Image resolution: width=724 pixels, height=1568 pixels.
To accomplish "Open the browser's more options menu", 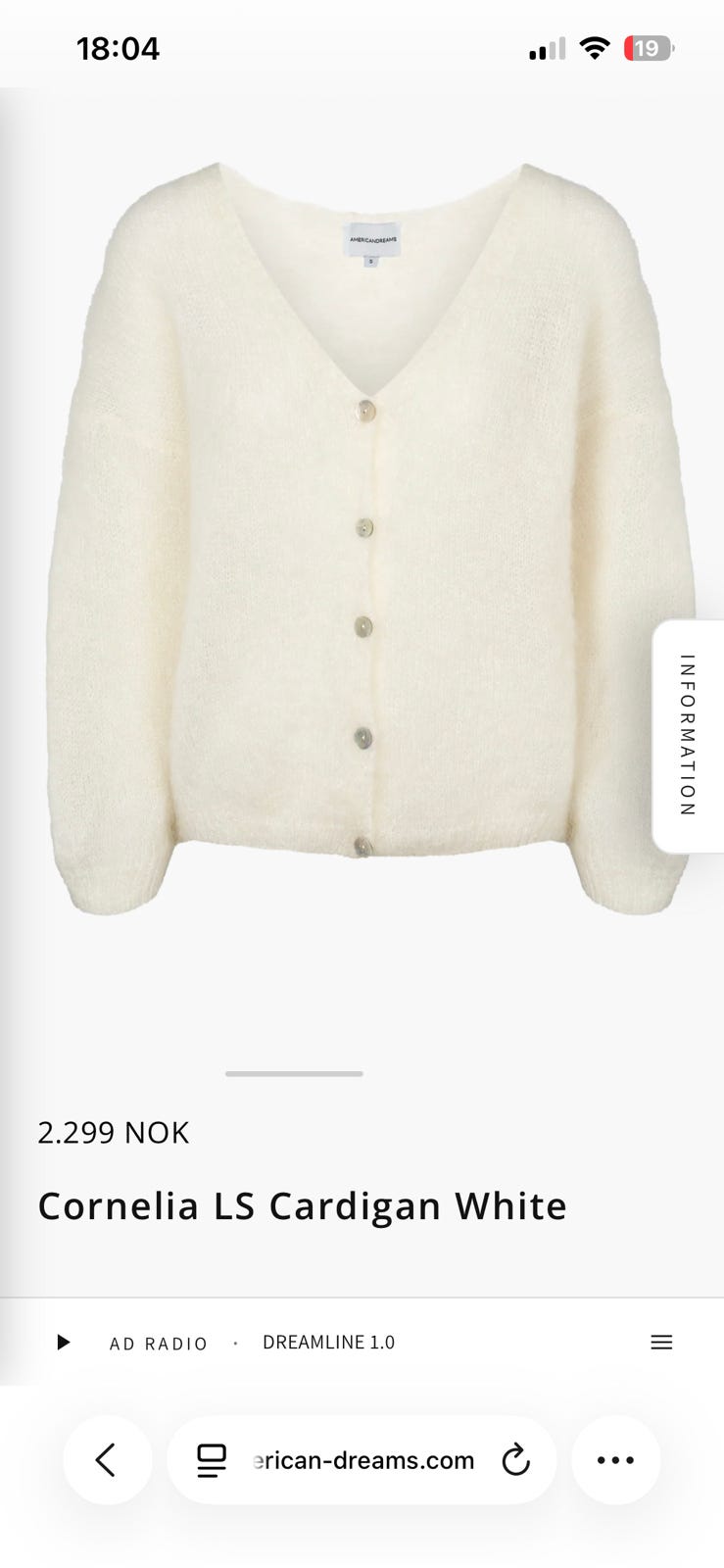I will pyautogui.click(x=615, y=1460).
